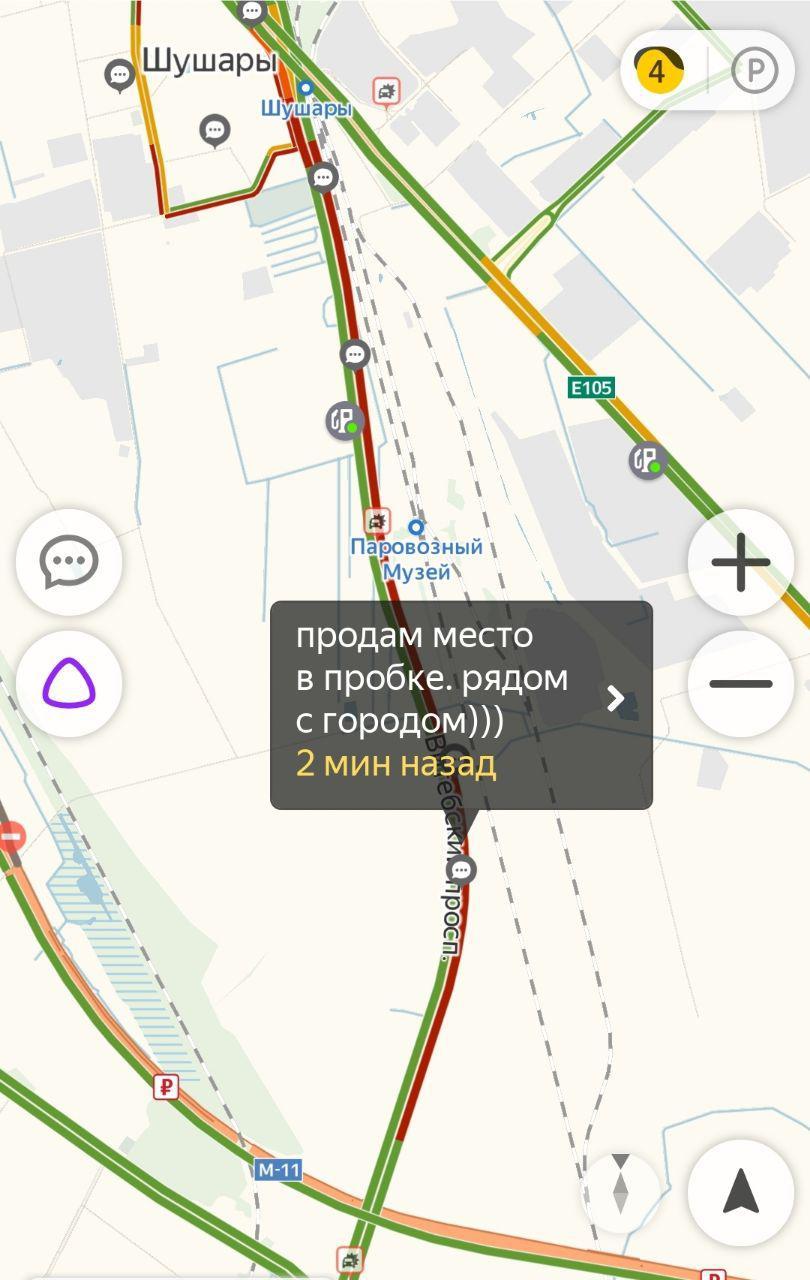Open the road chat comments button
This screenshot has width=810, height=1280.
[69, 562]
